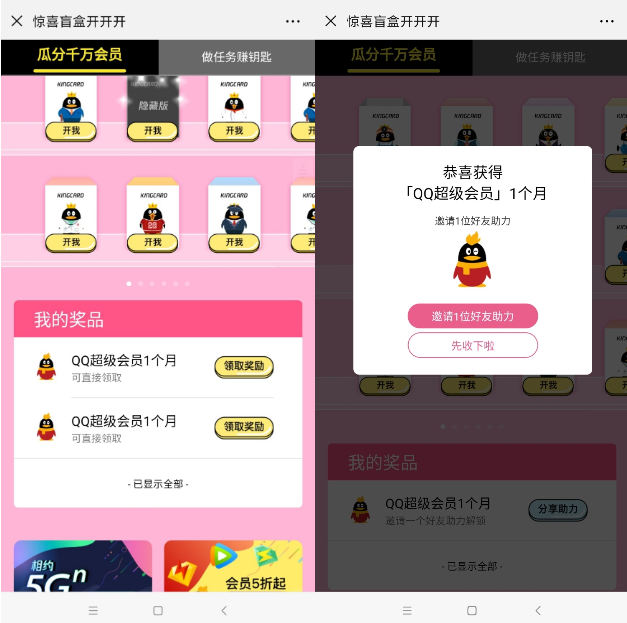The width and height of the screenshot is (627, 623).
Task: Tap 分享助力 beside the locked prize
Action: pos(557,509)
